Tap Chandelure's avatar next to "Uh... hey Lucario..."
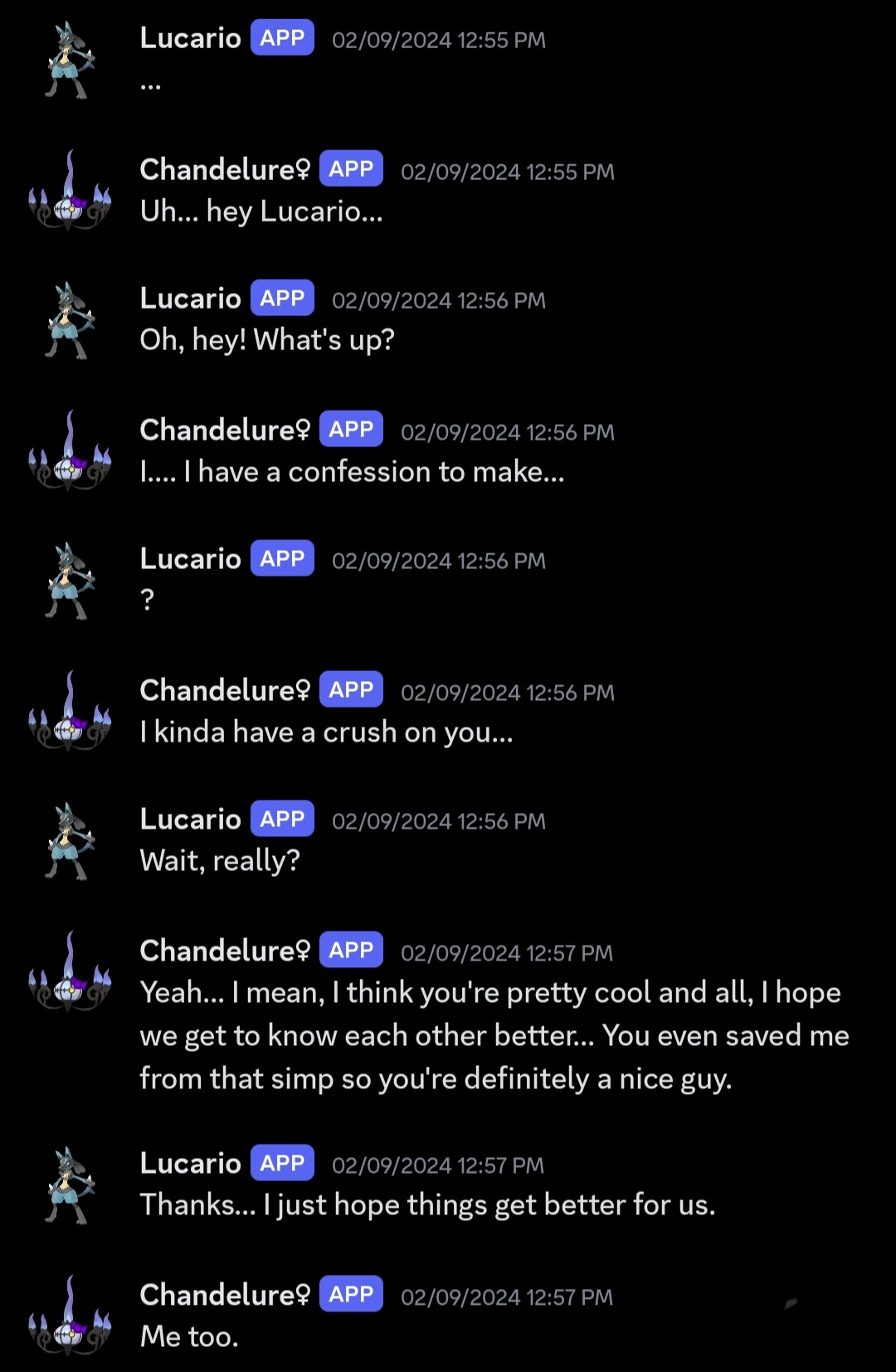The height and width of the screenshot is (1372, 896). pyautogui.click(x=70, y=192)
